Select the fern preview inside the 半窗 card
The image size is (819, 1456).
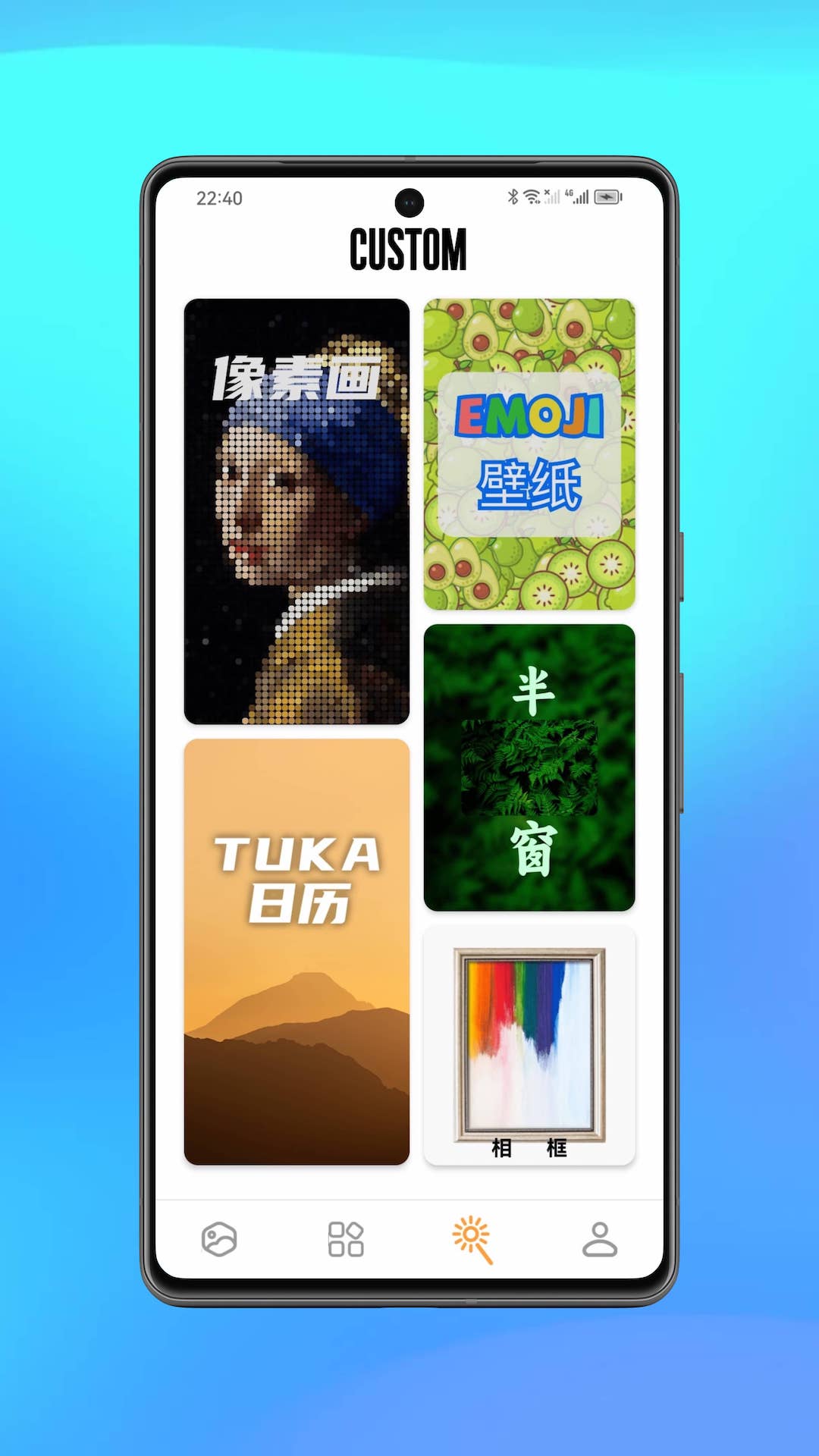(529, 767)
